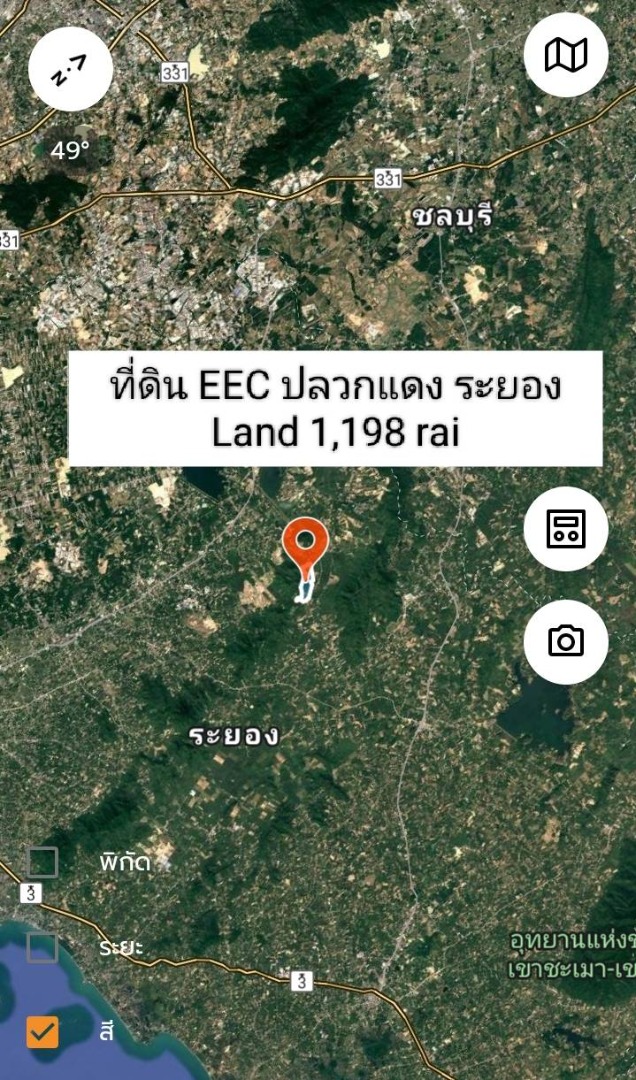Enable the ระยะ checkbox
Screen dimensions: 636x1080
[x=42, y=947]
